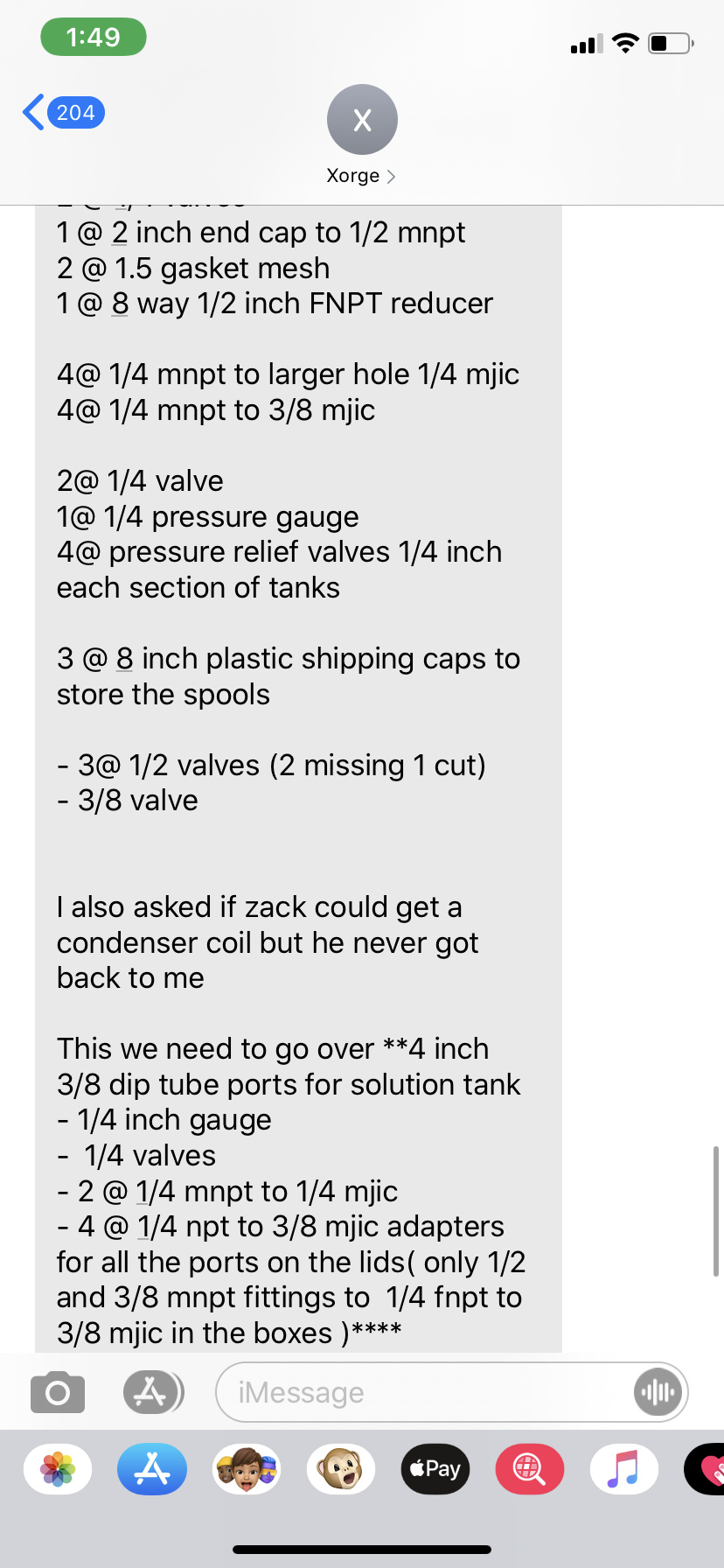The image size is (724, 1568).
Task: Record an audio message
Action: pos(658,1392)
